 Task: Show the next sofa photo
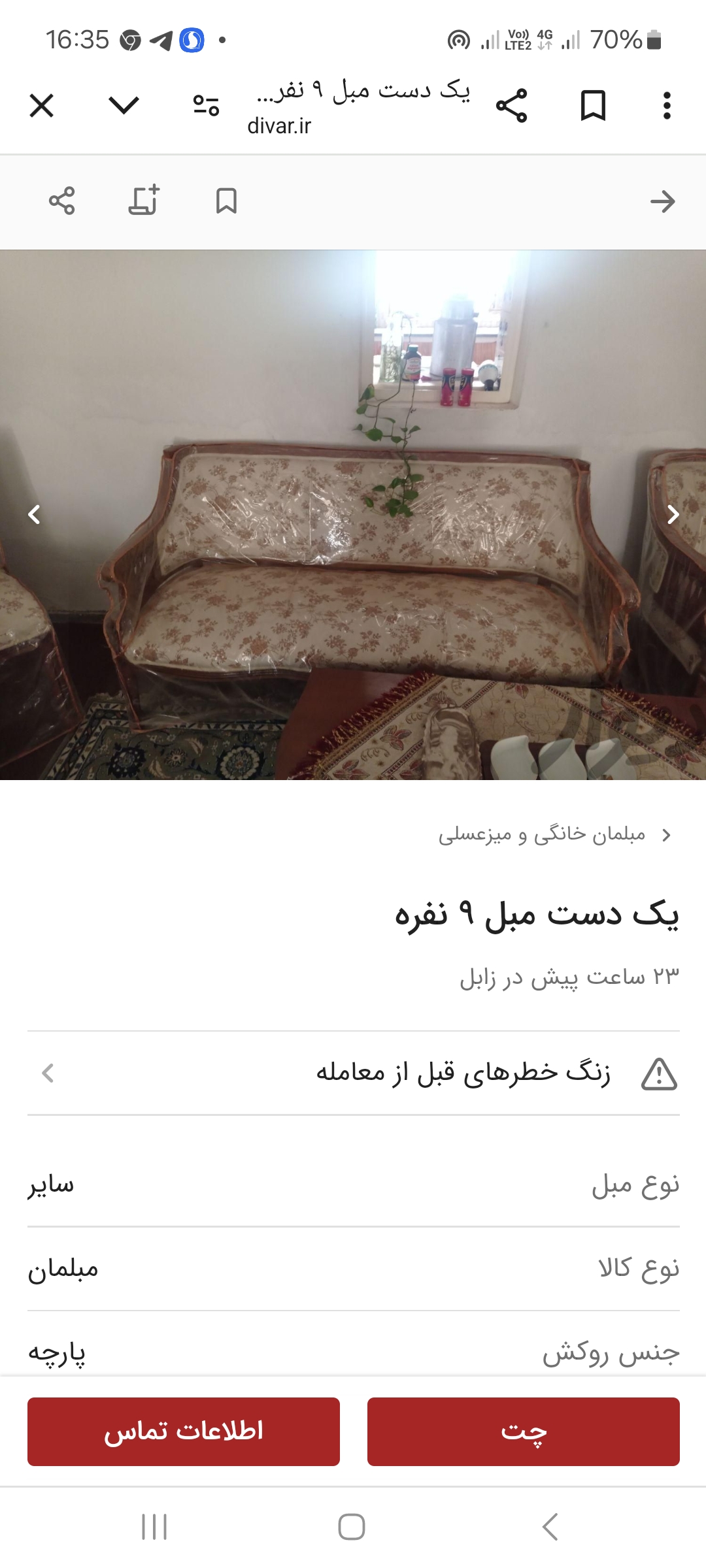[x=673, y=515]
